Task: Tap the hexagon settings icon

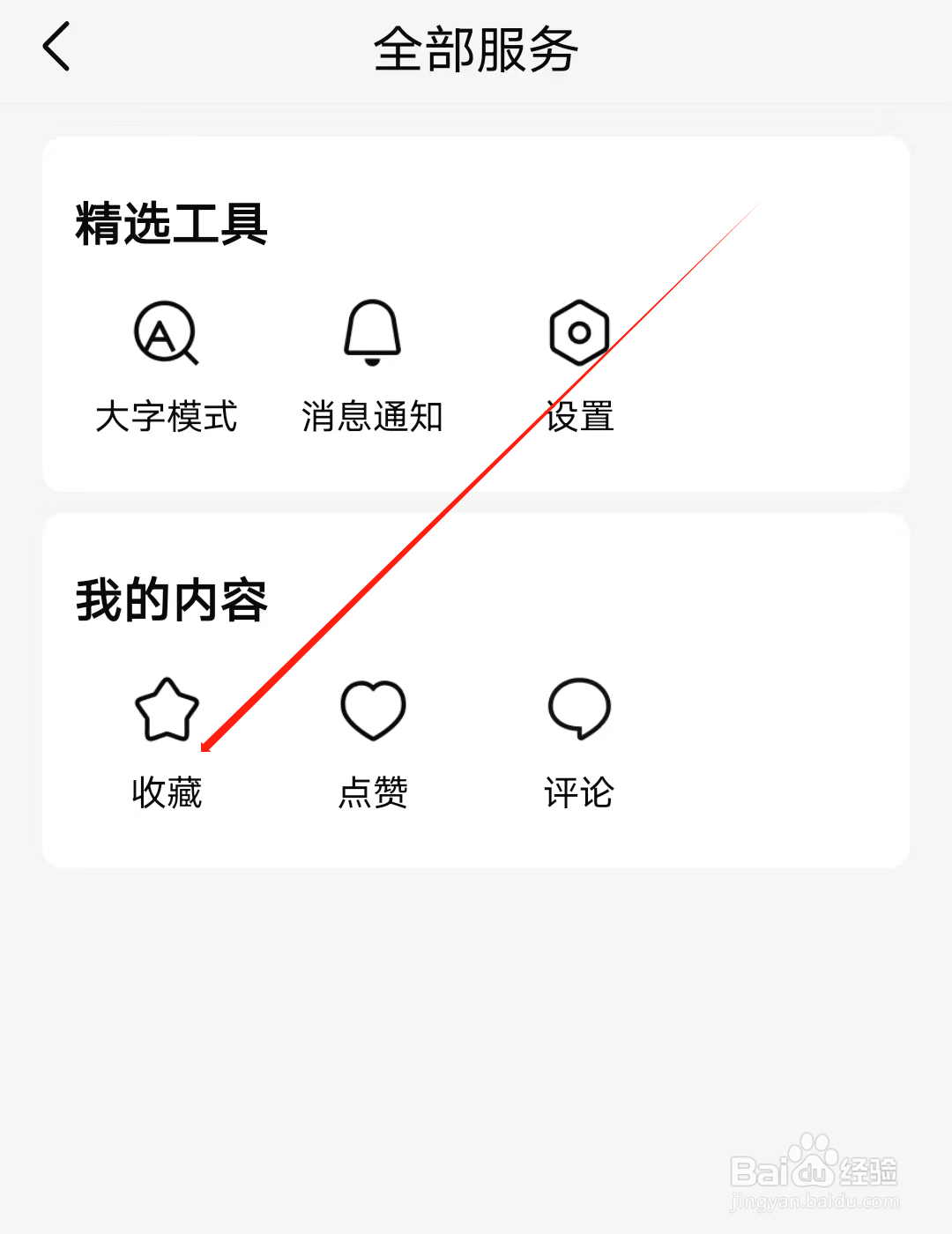Action: click(x=578, y=335)
